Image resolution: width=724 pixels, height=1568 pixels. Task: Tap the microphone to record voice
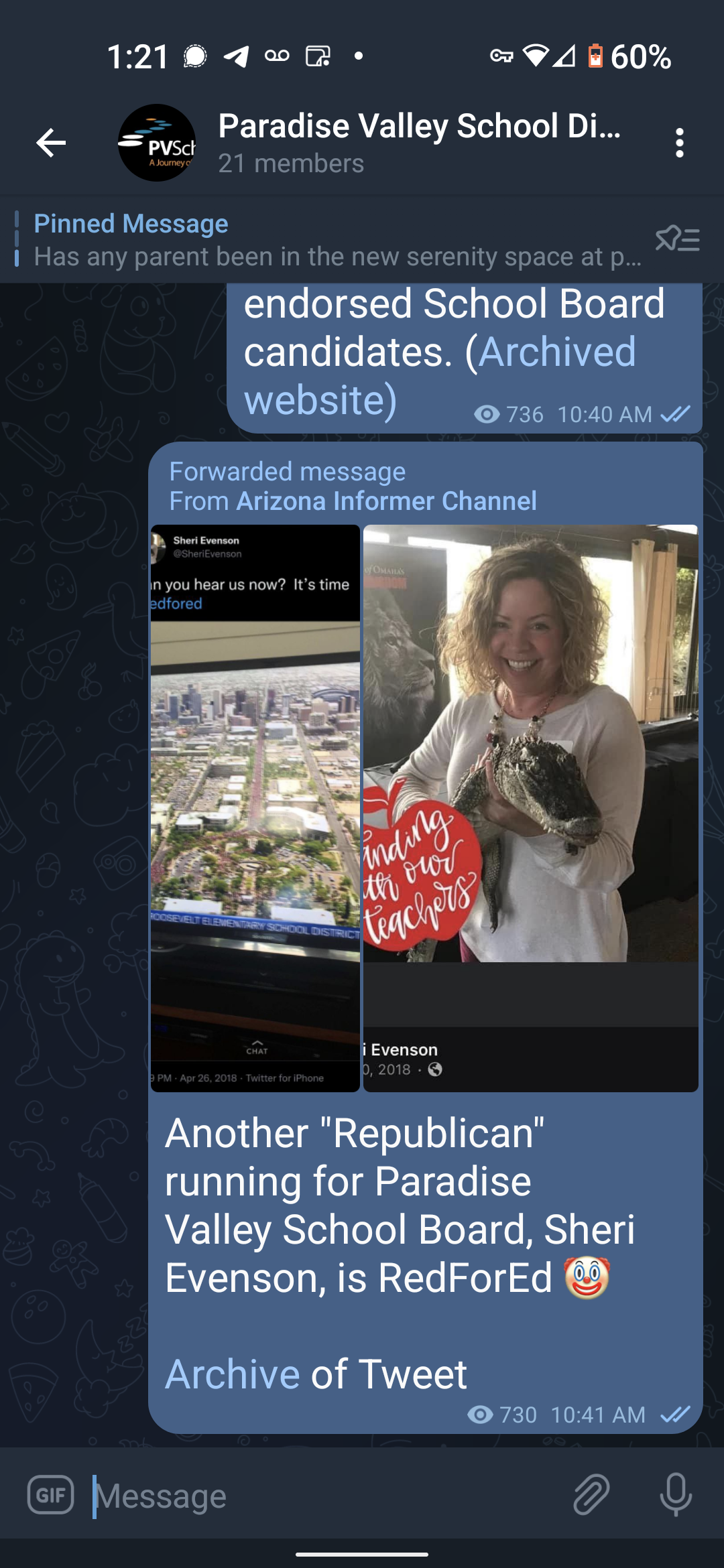pyautogui.click(x=675, y=1495)
